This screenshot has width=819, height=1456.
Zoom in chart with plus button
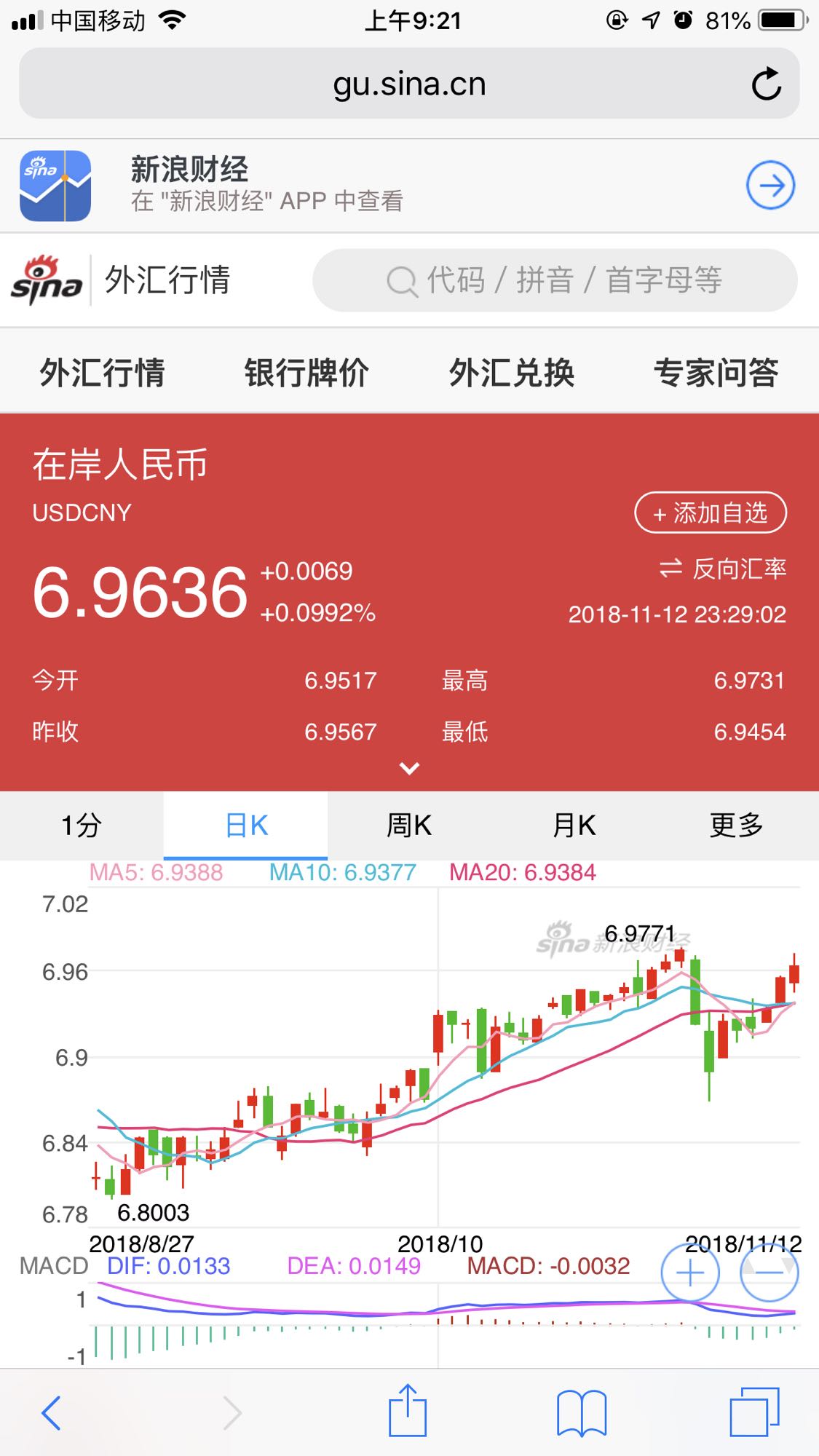point(690,1273)
